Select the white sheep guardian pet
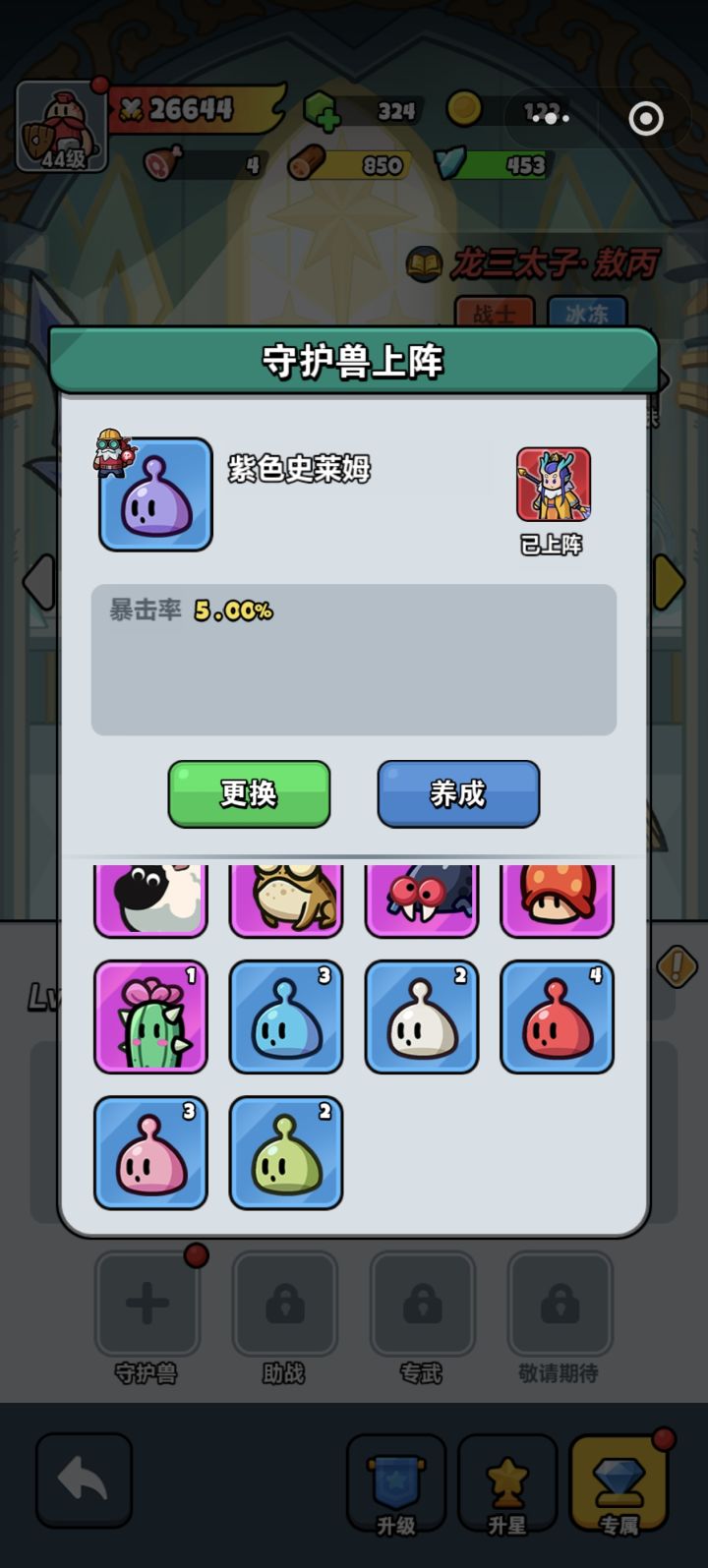 (x=149, y=897)
